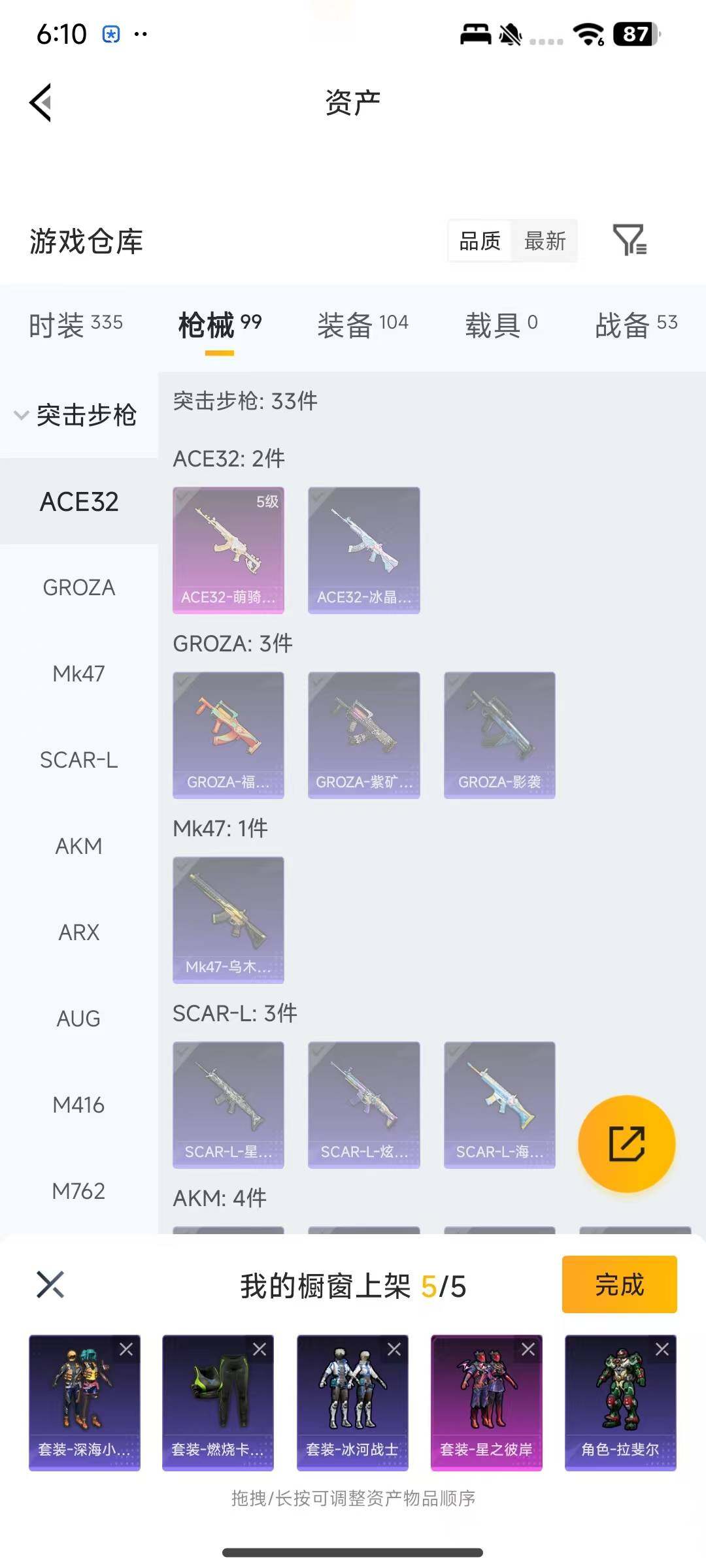Select M416 in the side list
The width and height of the screenshot is (706, 1568).
click(78, 1105)
